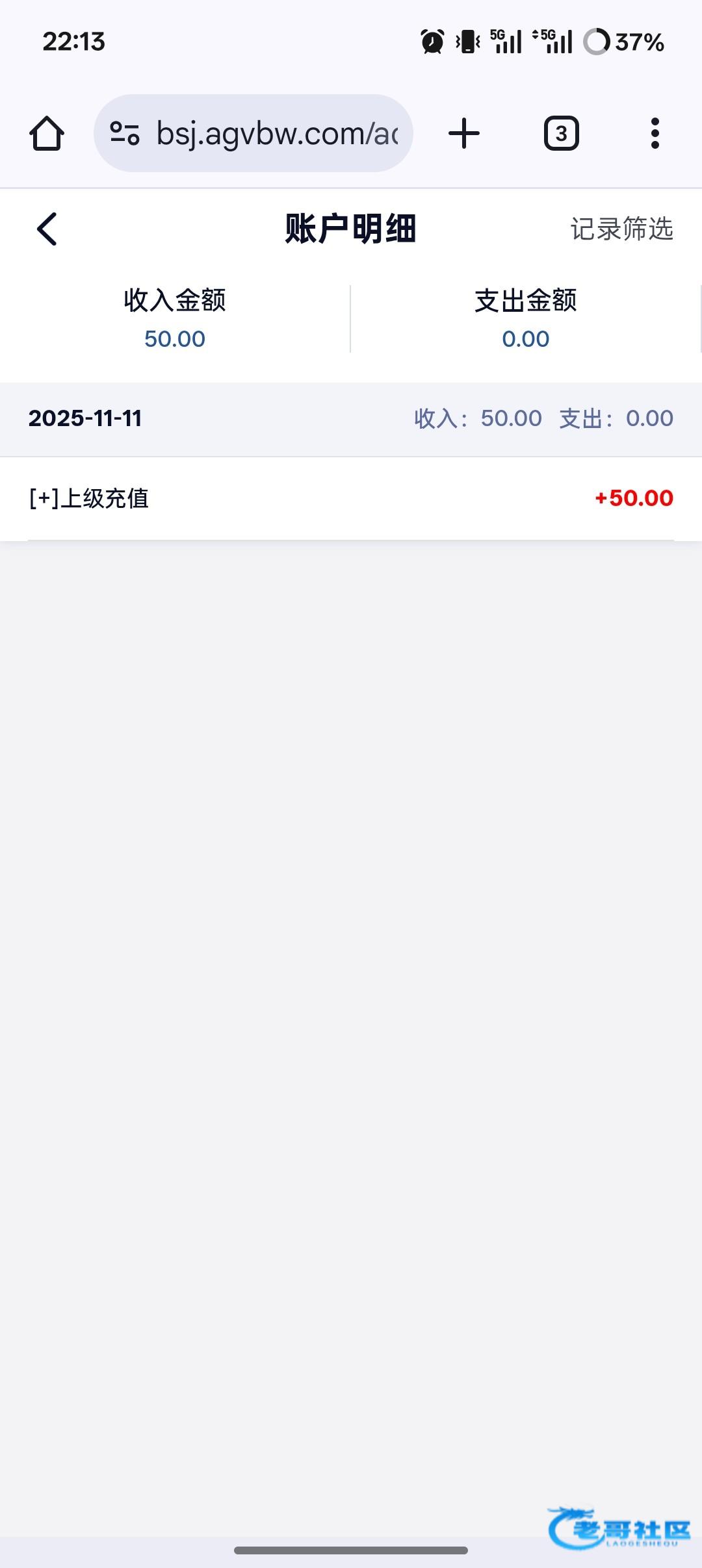The width and height of the screenshot is (702, 1568).
Task: Focus the bsj.agvbw.com address bar
Action: click(x=277, y=134)
